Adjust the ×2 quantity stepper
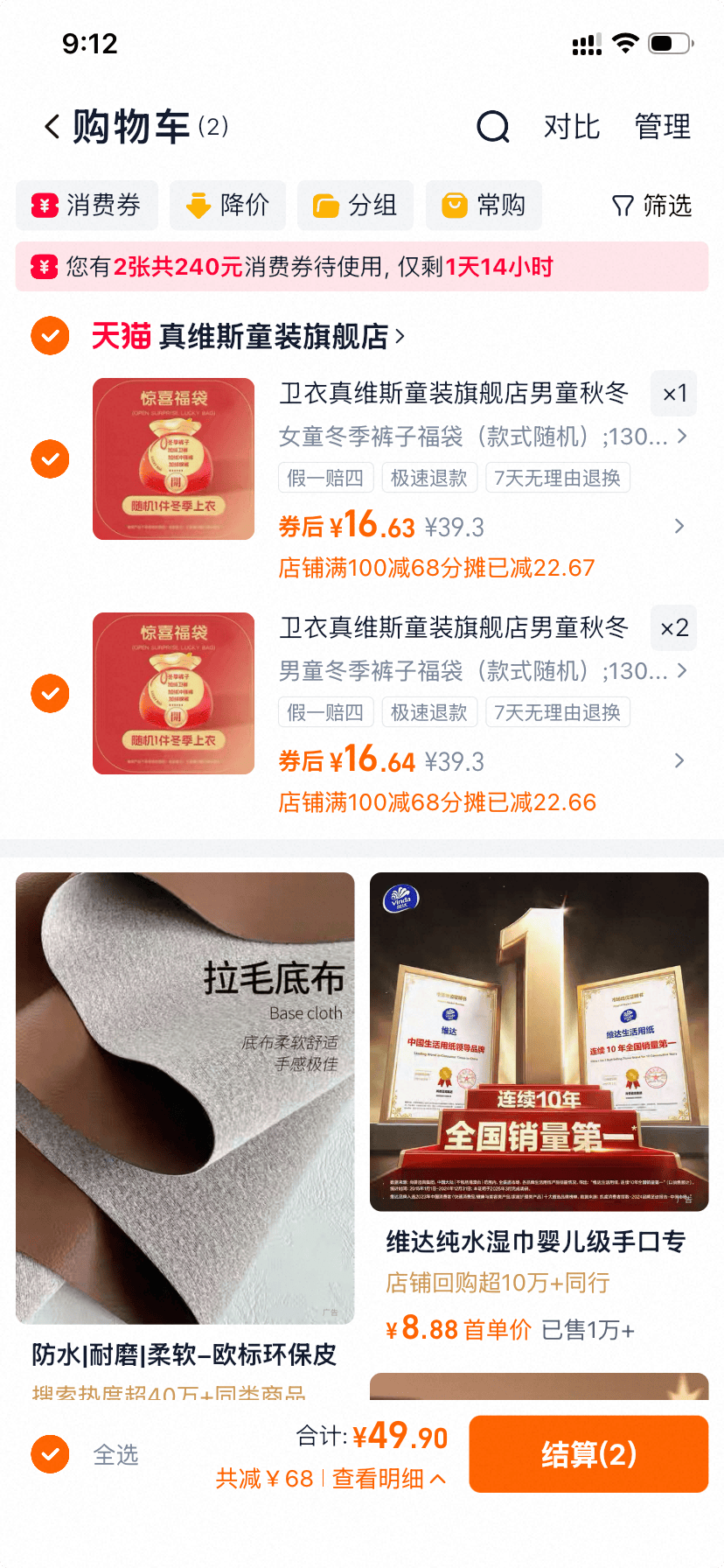This screenshot has height=1568, width=724. [673, 627]
